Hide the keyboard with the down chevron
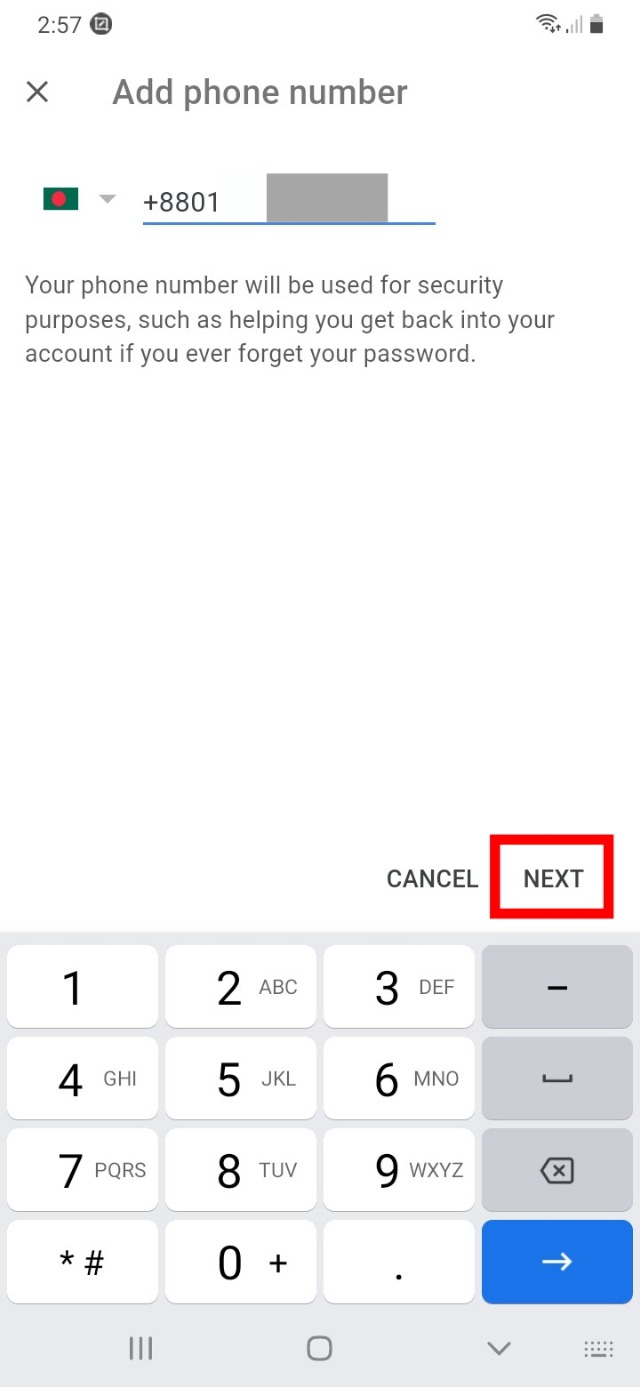The image size is (640, 1387). coord(498,1348)
